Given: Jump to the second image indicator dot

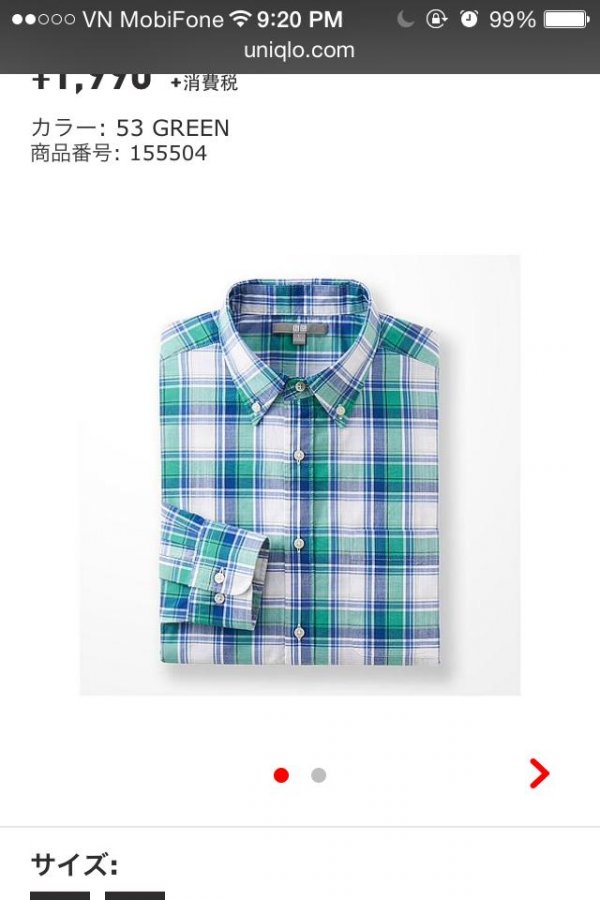Looking at the screenshot, I should tap(318, 775).
